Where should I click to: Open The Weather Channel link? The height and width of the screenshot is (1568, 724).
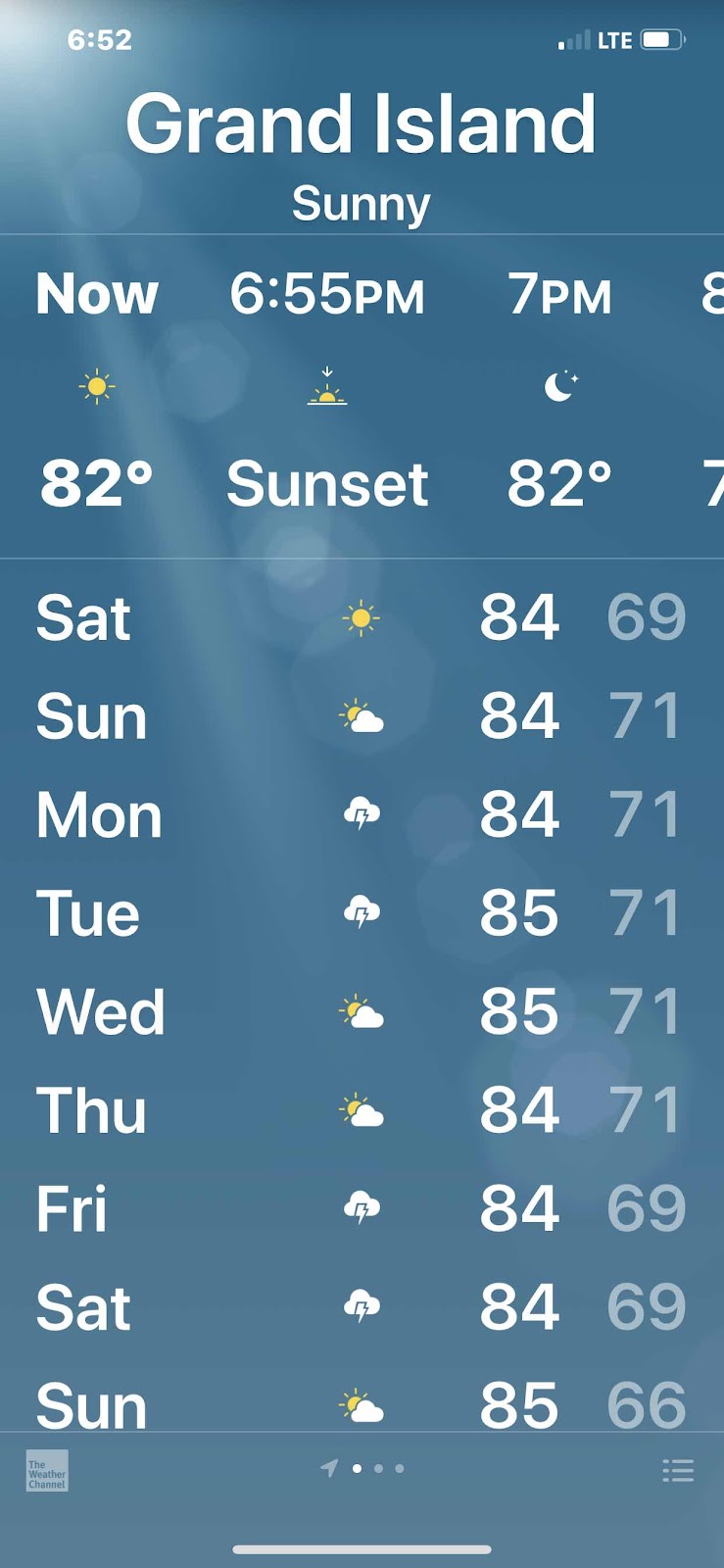47,1471
